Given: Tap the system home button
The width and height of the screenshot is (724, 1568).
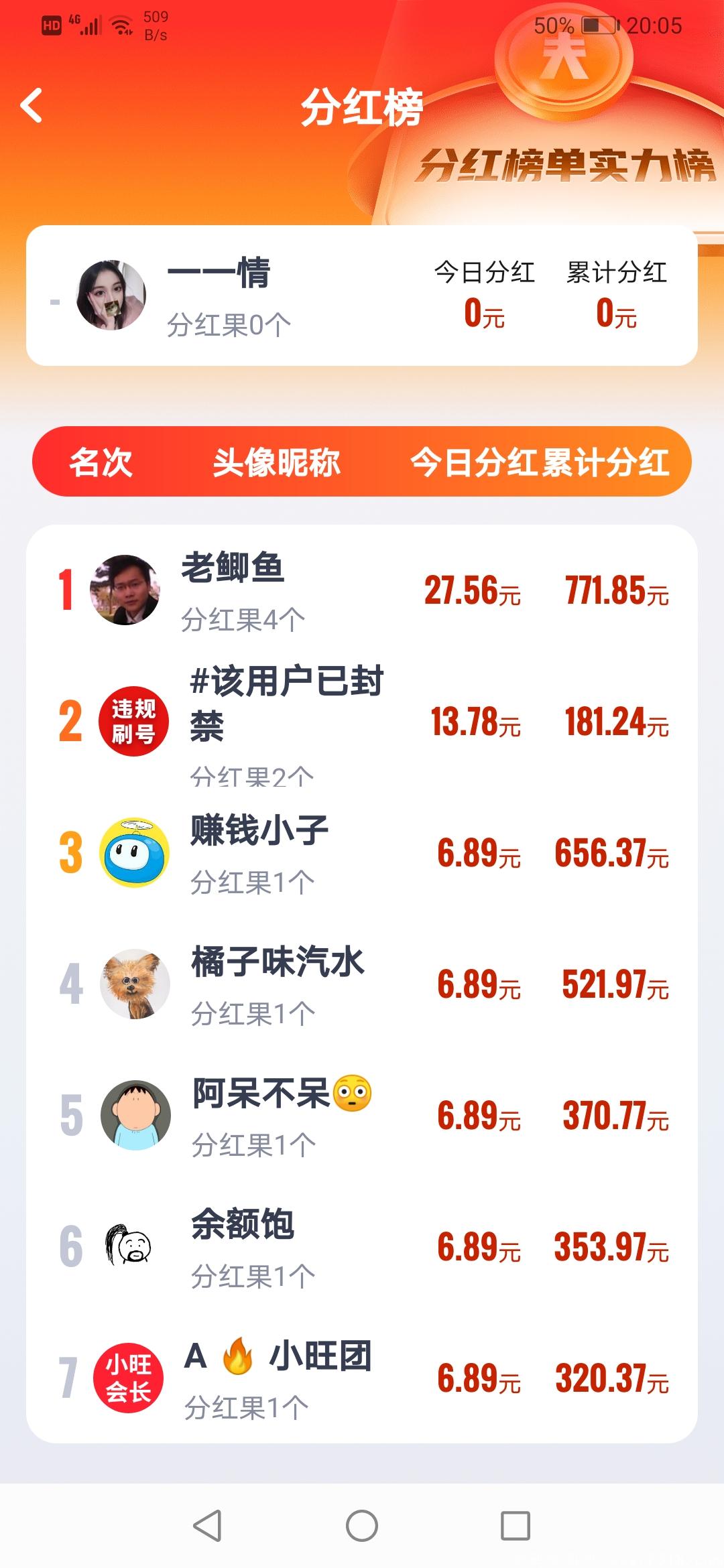Looking at the screenshot, I should 362,1526.
